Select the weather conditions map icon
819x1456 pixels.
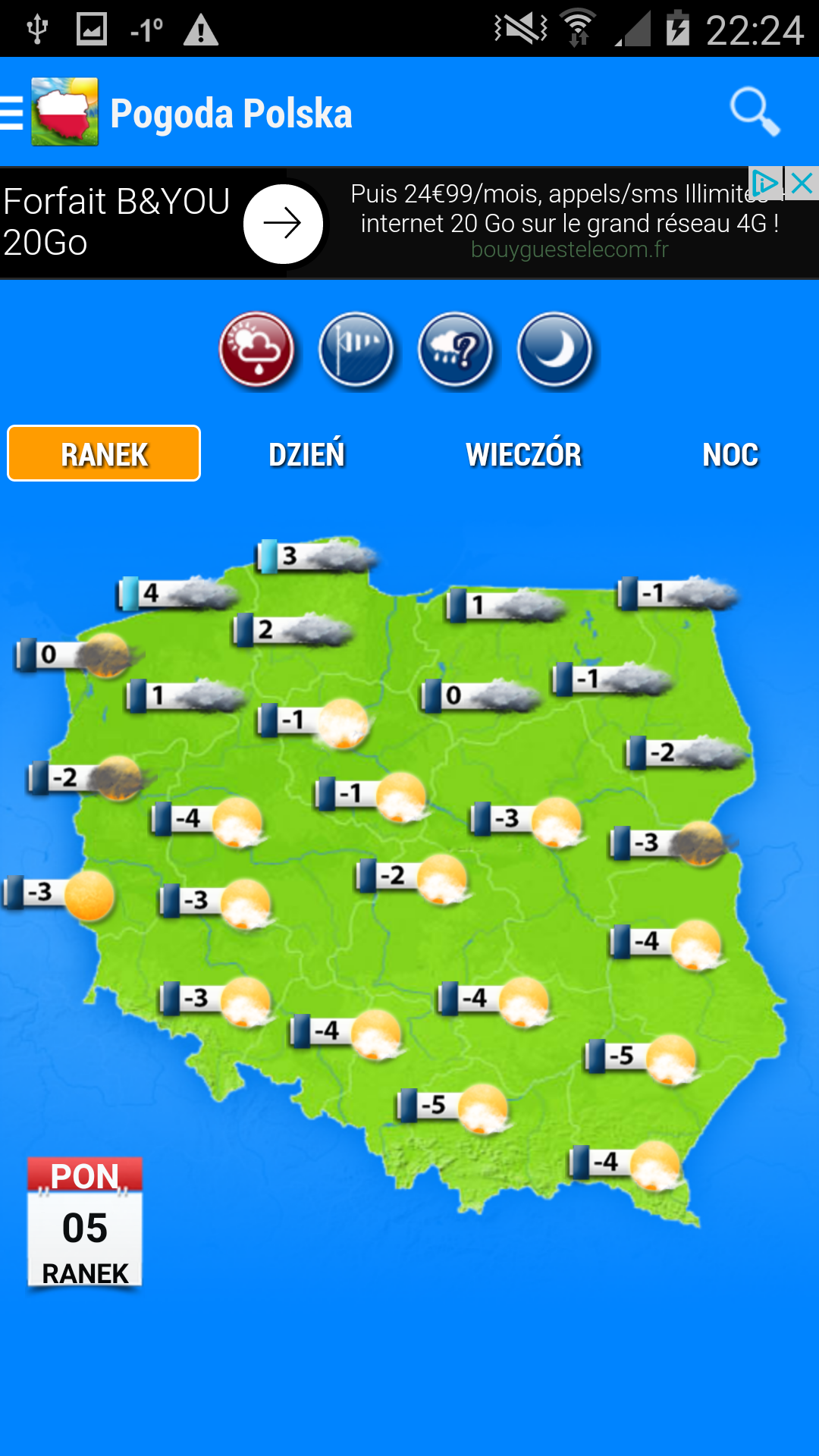pyautogui.click(x=257, y=350)
